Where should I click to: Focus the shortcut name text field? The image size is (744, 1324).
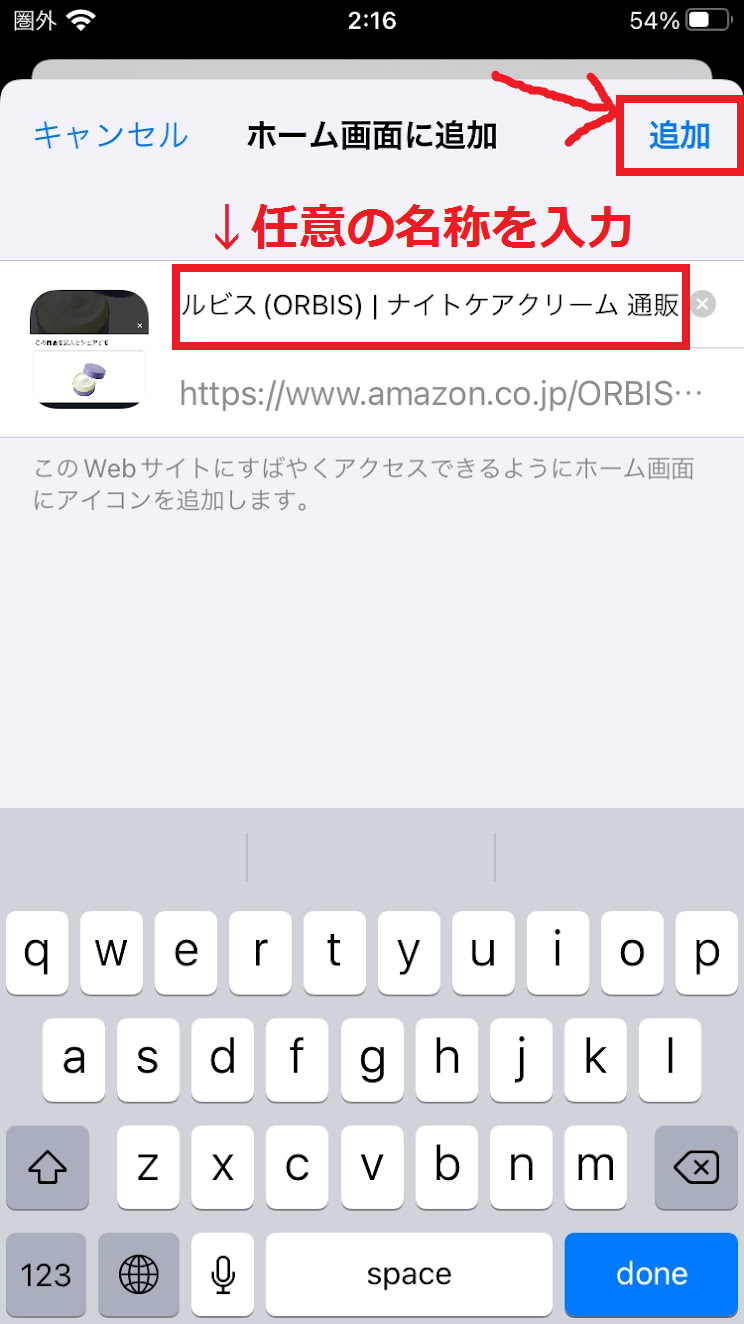[430, 306]
